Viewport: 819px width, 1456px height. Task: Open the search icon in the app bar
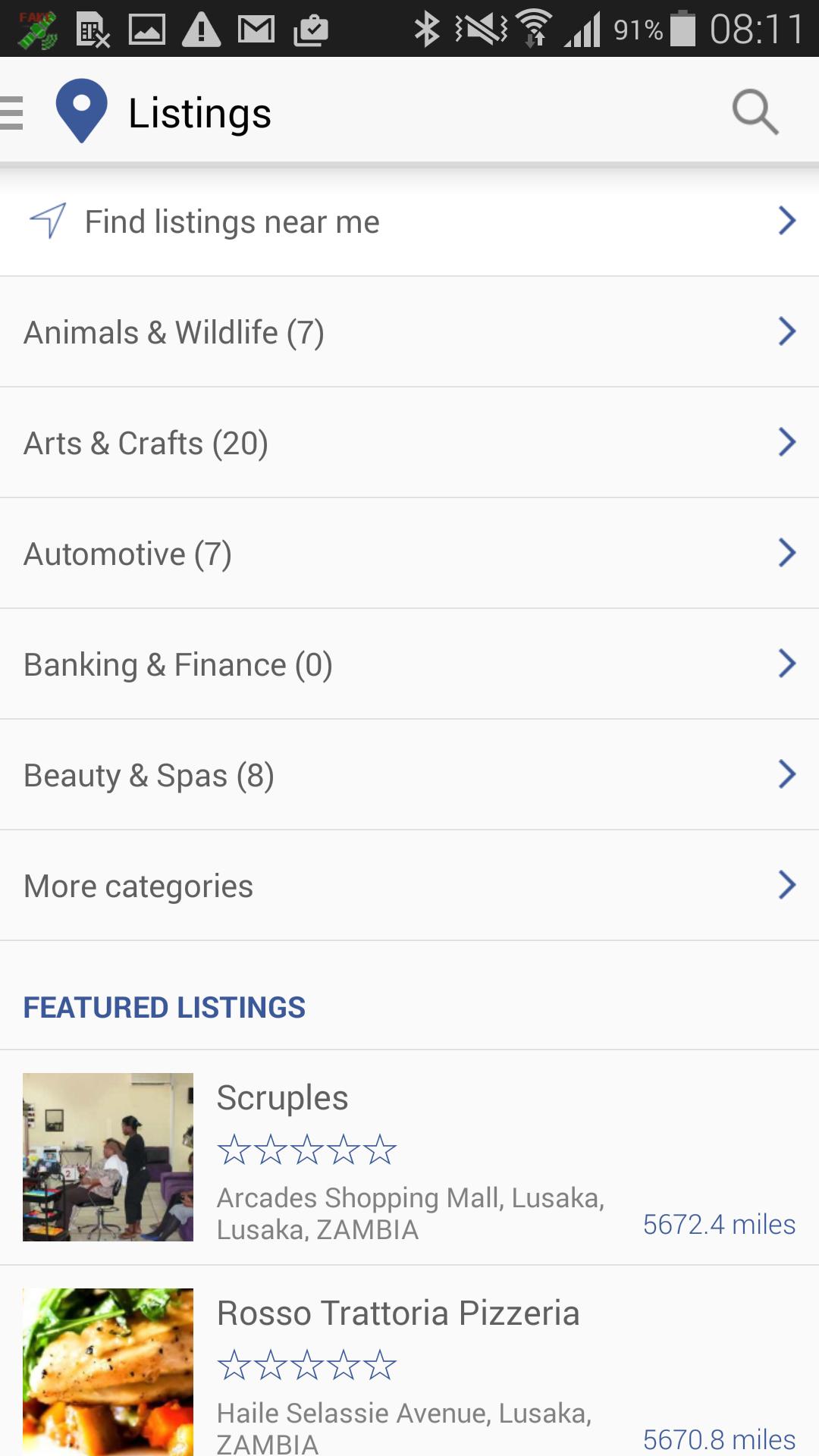[755, 112]
